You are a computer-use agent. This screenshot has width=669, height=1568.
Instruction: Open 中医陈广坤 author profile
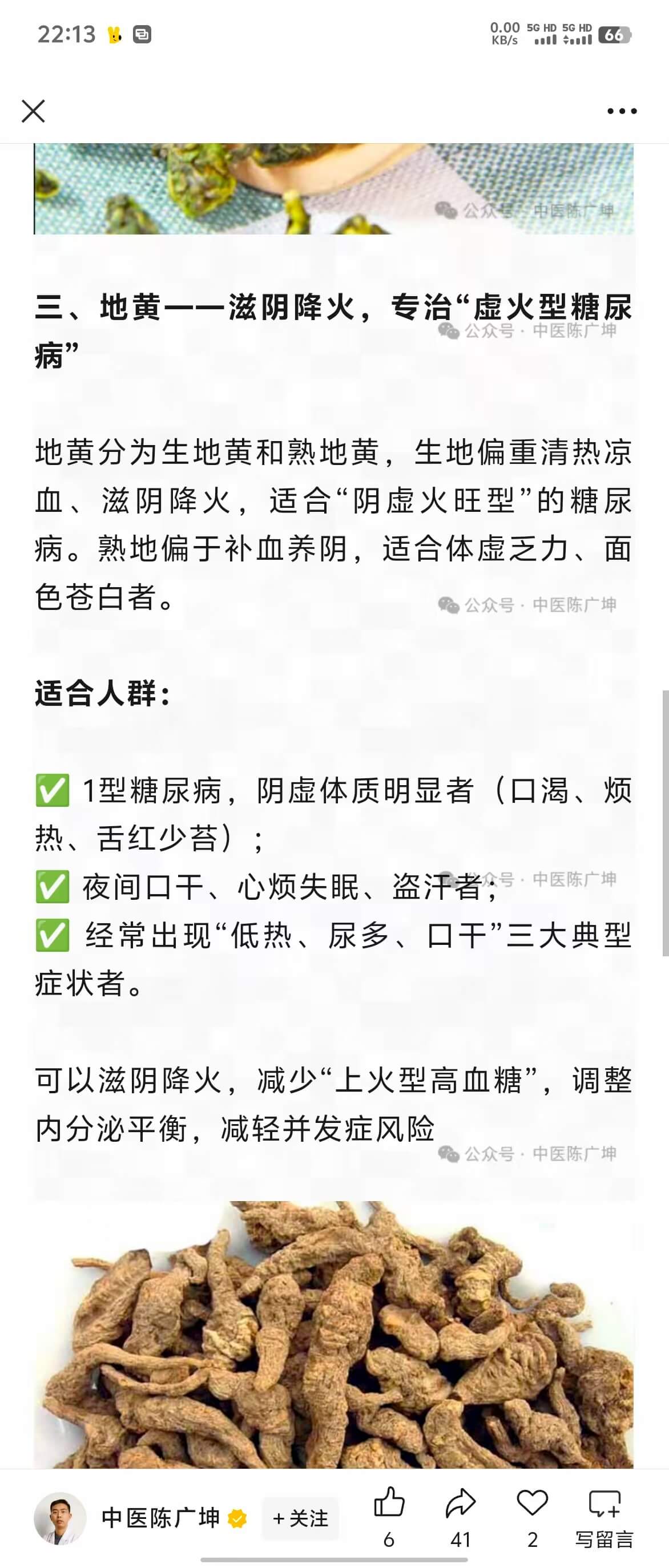coord(159,1518)
